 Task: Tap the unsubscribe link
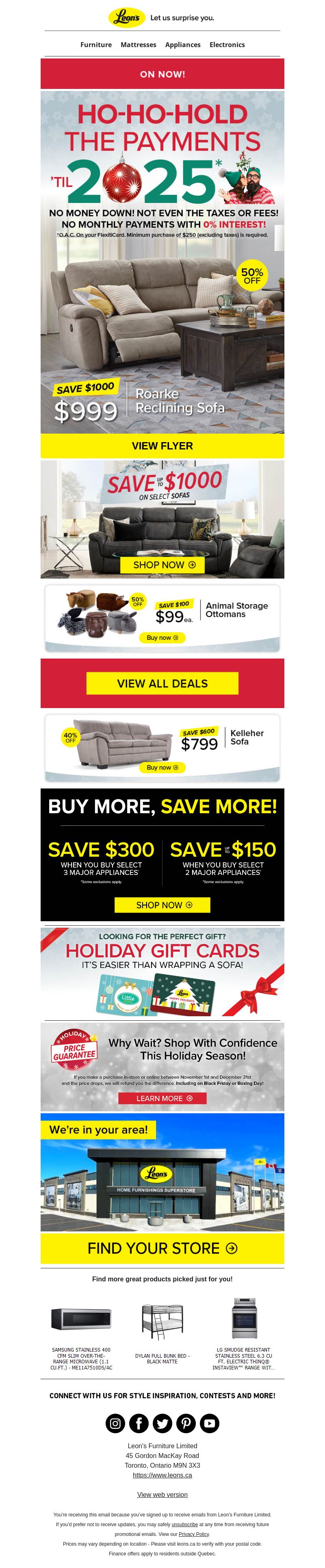tap(184, 1524)
